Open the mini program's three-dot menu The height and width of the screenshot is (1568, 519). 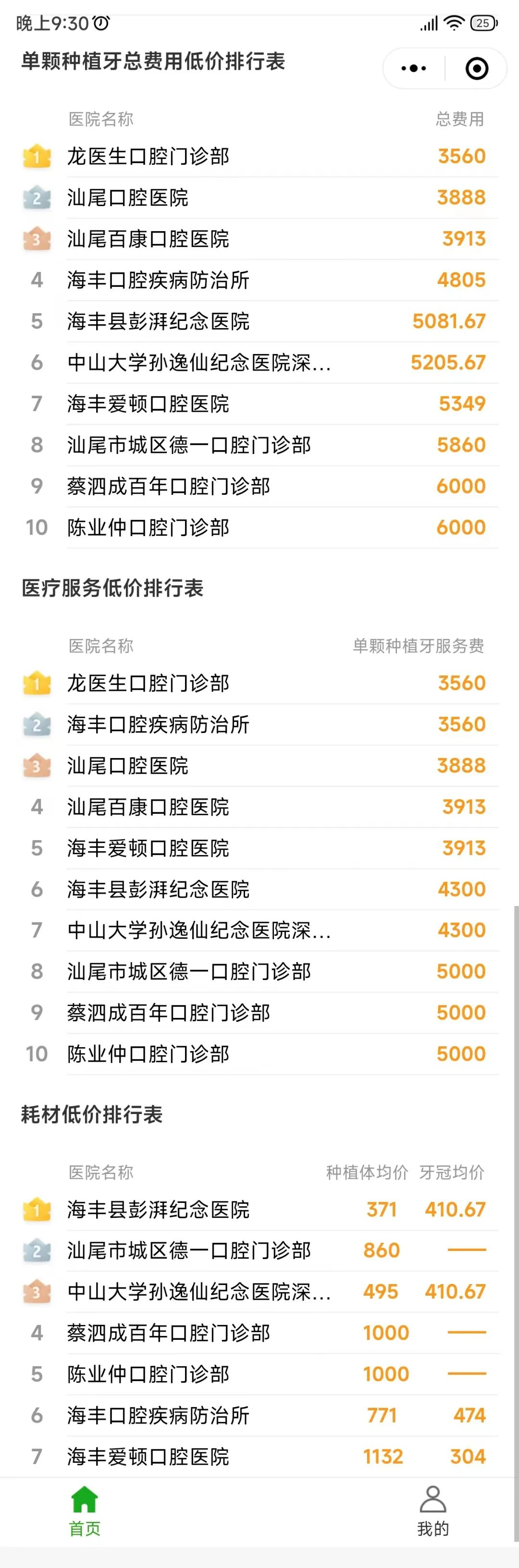pyautogui.click(x=414, y=68)
